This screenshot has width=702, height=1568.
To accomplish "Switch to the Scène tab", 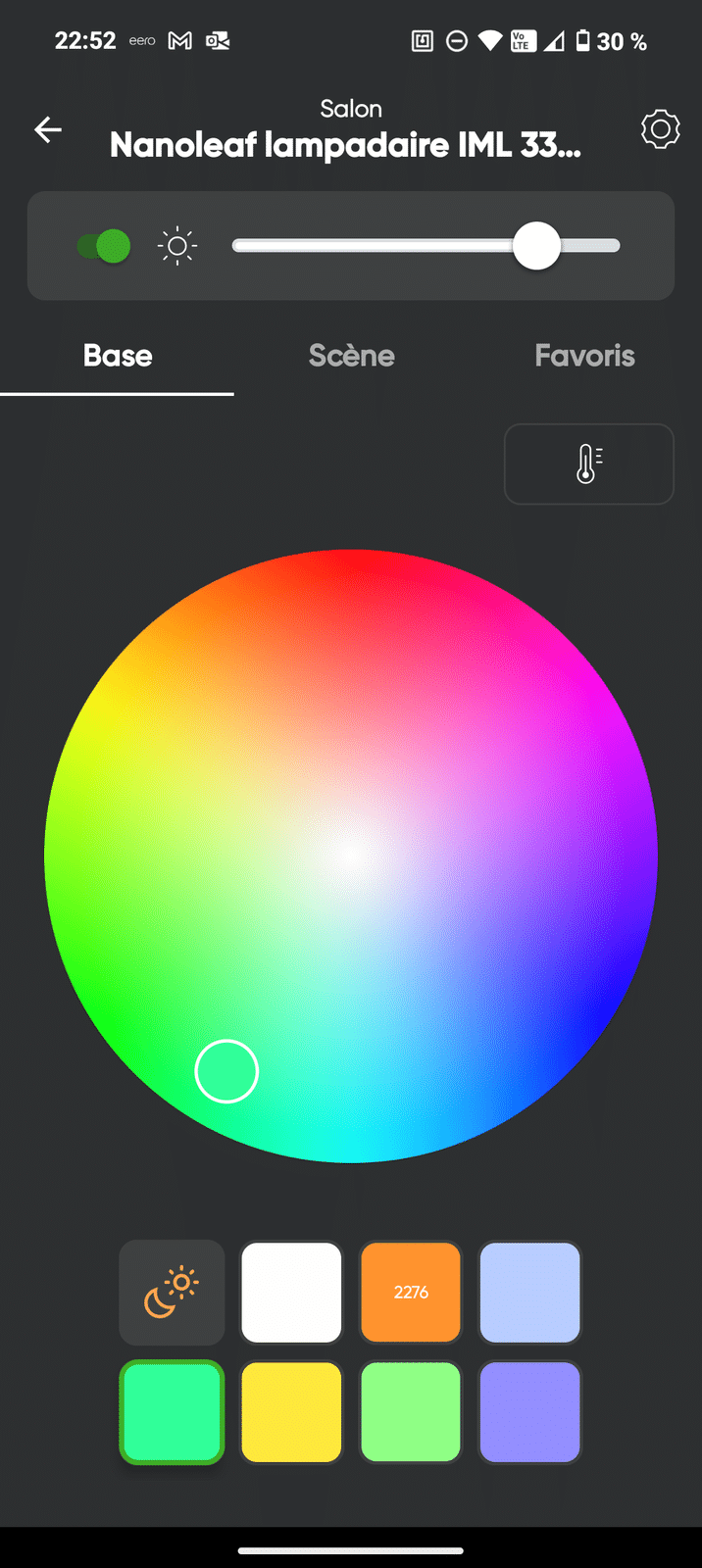I will tap(351, 356).
